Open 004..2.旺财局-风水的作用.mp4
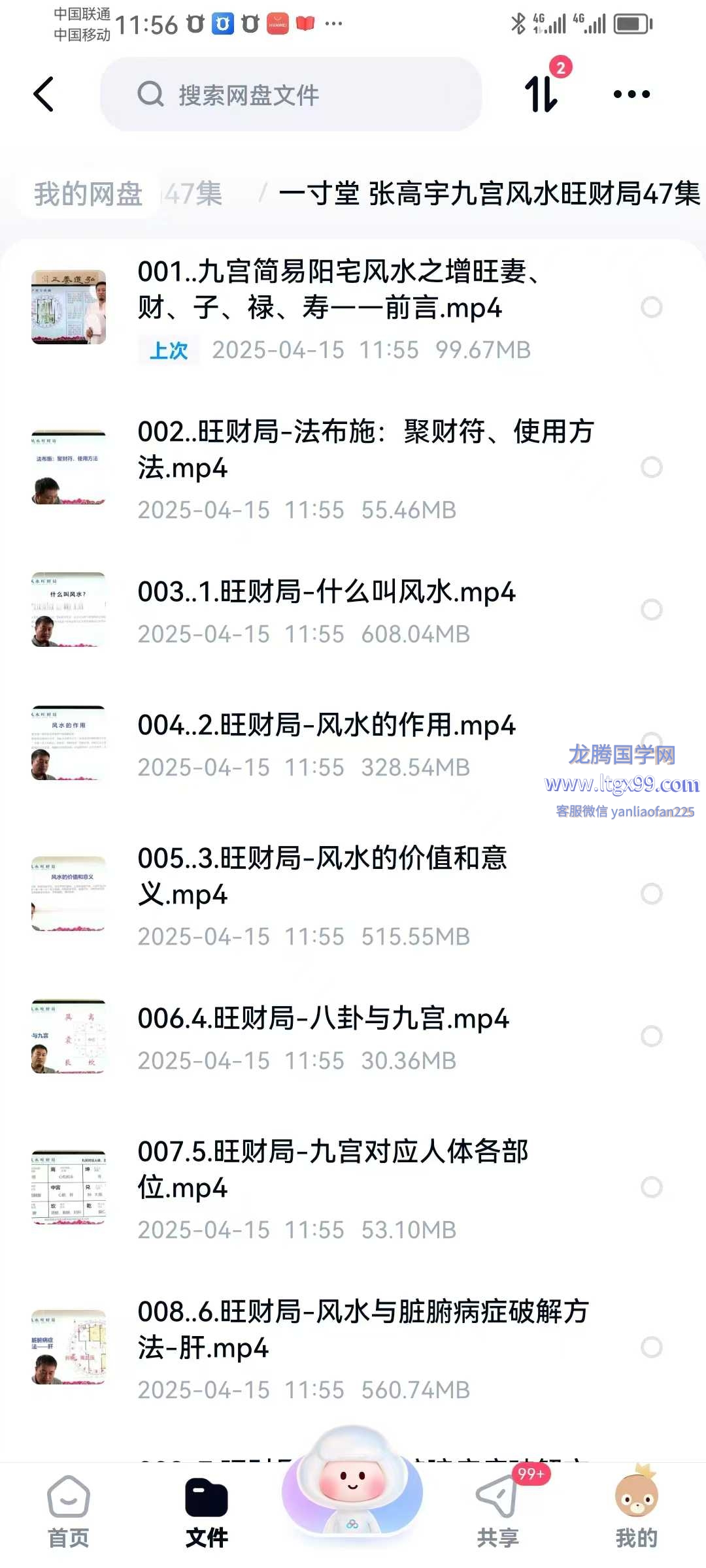 [x=327, y=726]
